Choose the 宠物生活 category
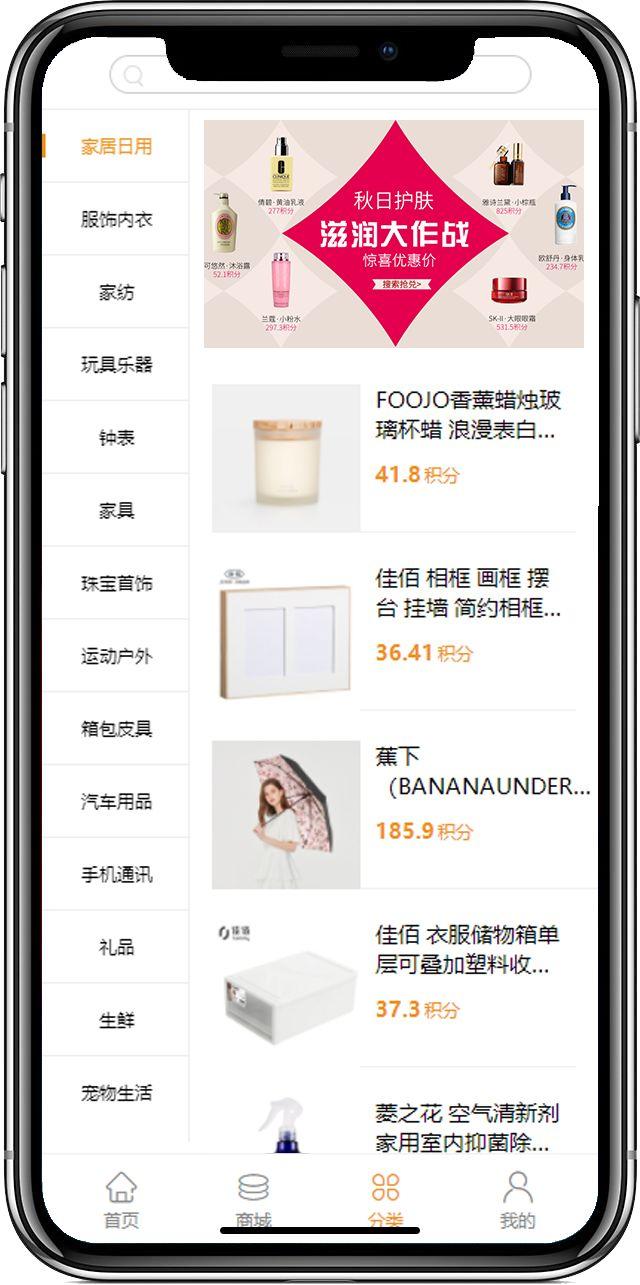This screenshot has height=1285, width=640. (x=116, y=1093)
